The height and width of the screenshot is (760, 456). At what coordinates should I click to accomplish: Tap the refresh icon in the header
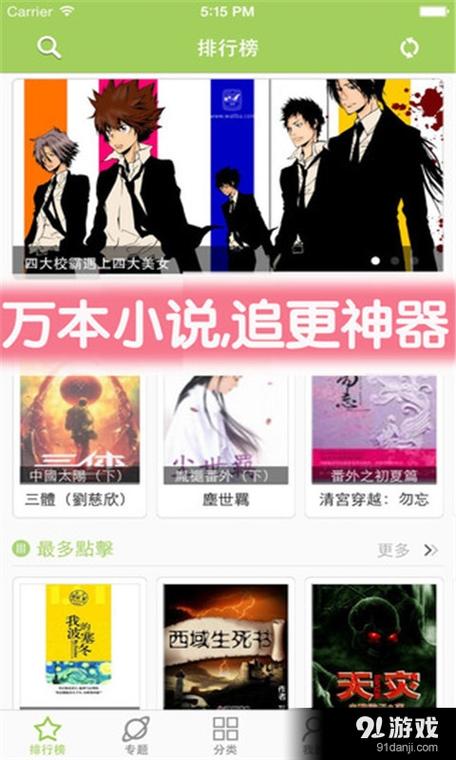tap(409, 48)
